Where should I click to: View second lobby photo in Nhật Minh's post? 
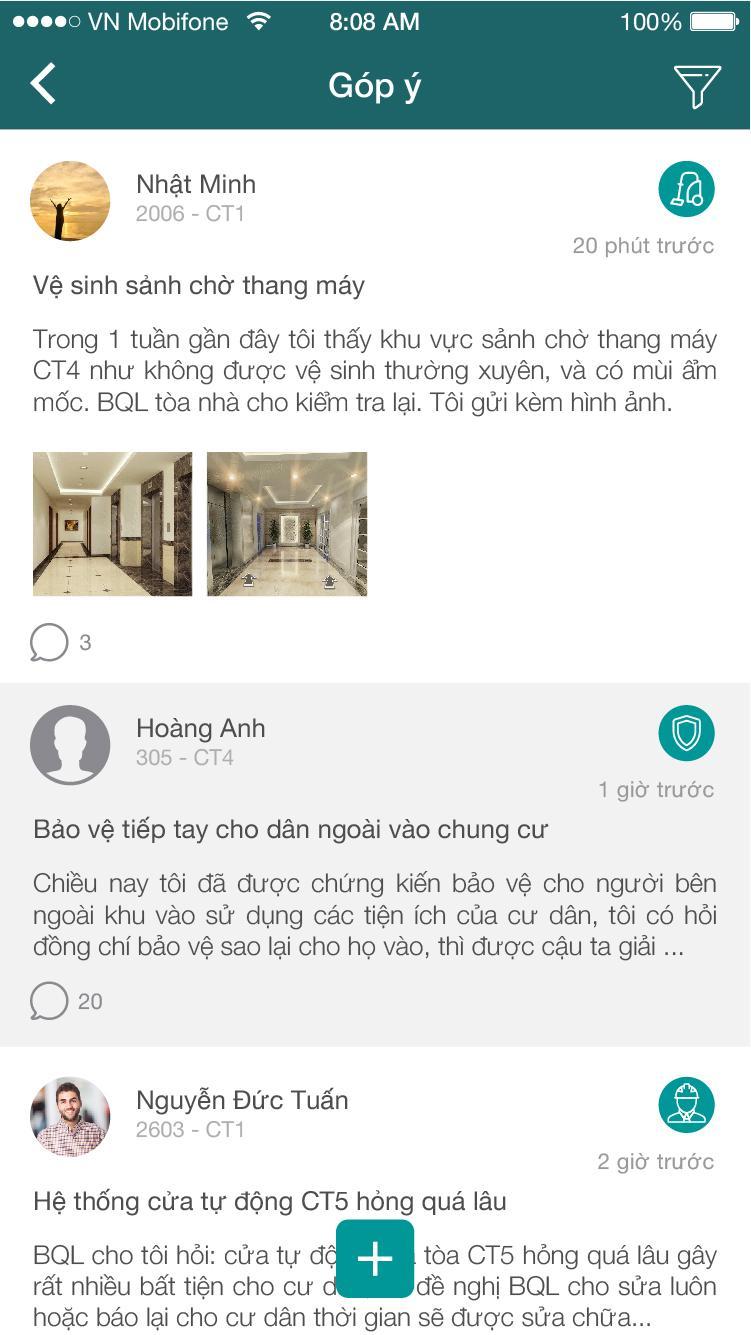click(287, 524)
